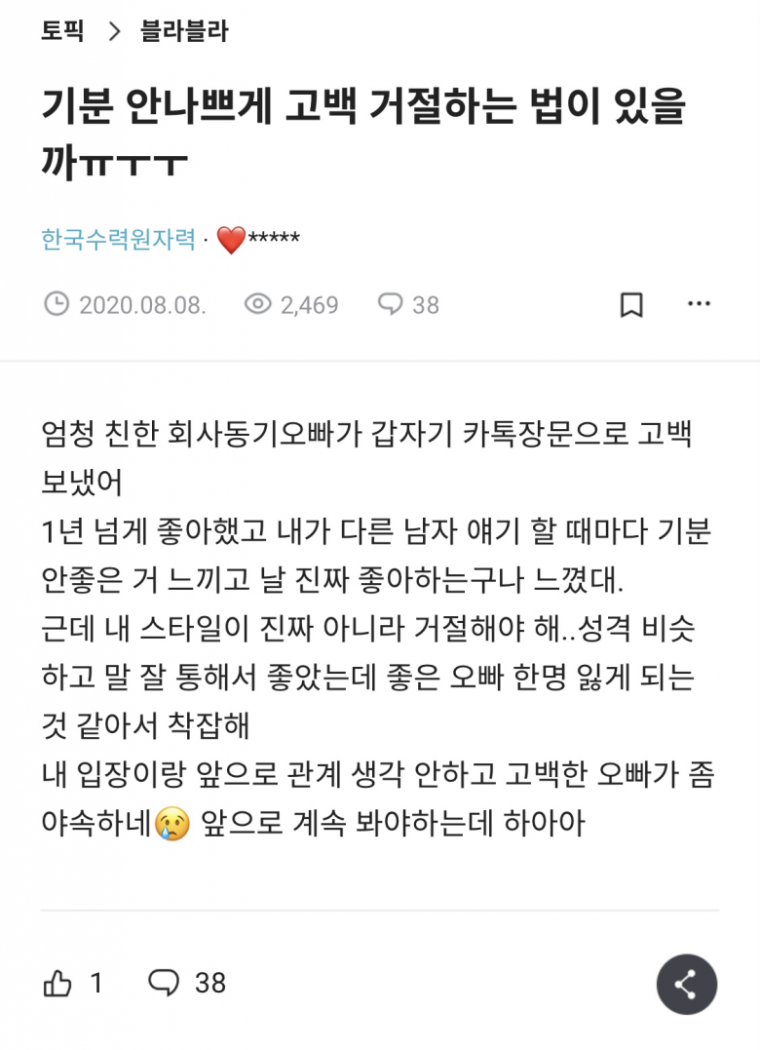760x1050 pixels.
Task: Click the speech bubble icon near 38
Action: [390, 303]
